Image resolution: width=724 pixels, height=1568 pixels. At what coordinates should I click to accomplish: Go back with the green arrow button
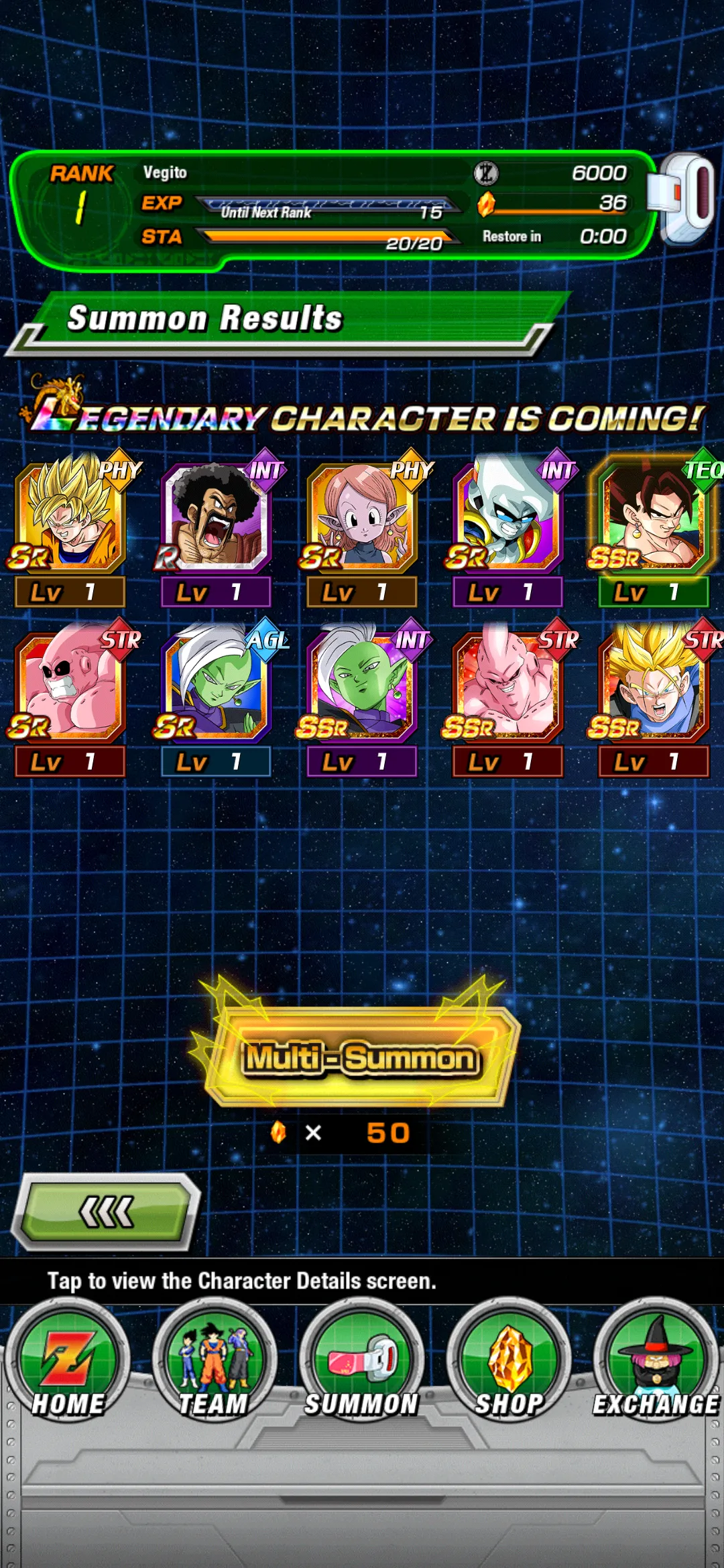107,1212
